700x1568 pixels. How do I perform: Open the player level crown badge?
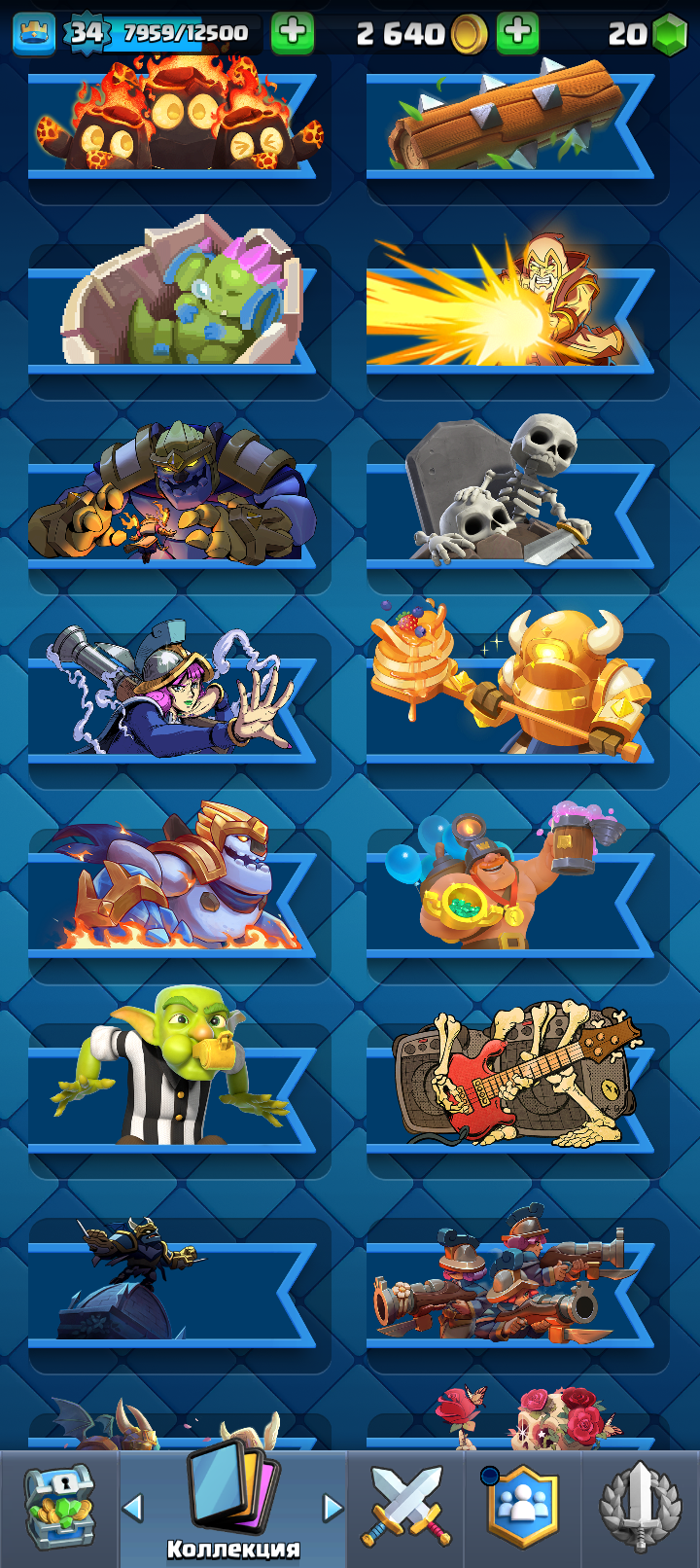[x=34, y=33]
